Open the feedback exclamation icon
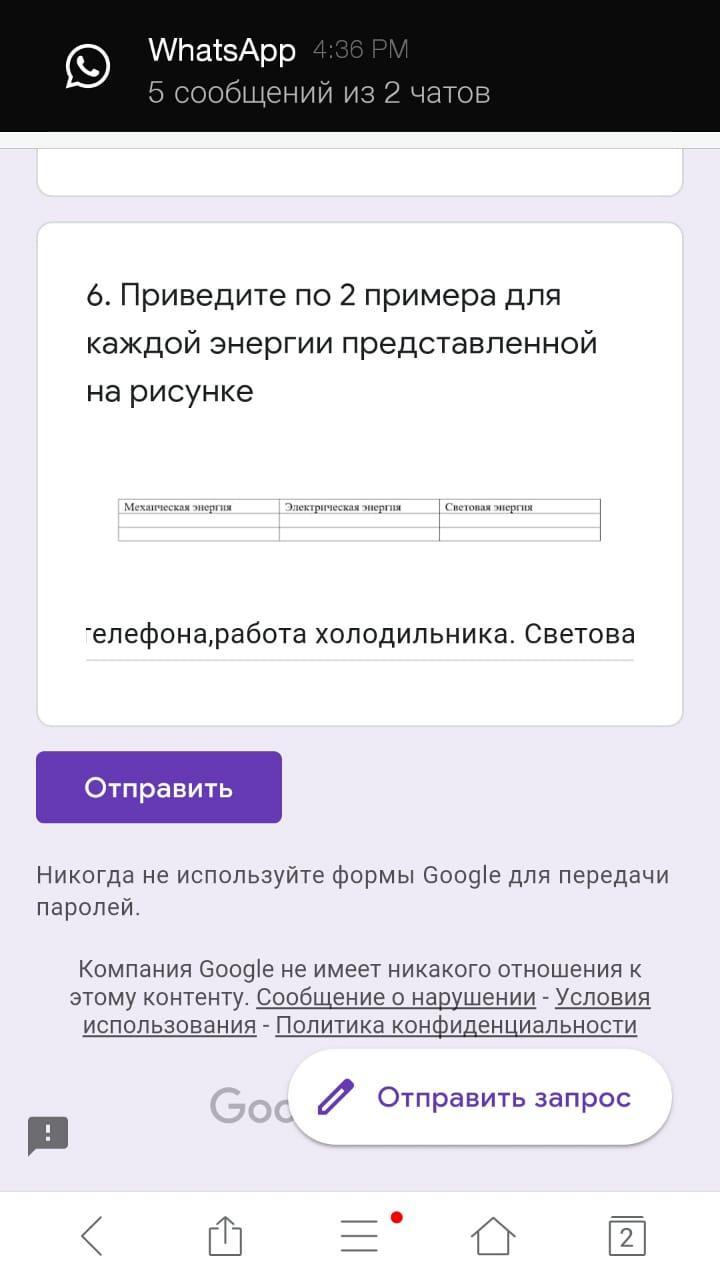This screenshot has width=720, height=1280. (x=48, y=1136)
